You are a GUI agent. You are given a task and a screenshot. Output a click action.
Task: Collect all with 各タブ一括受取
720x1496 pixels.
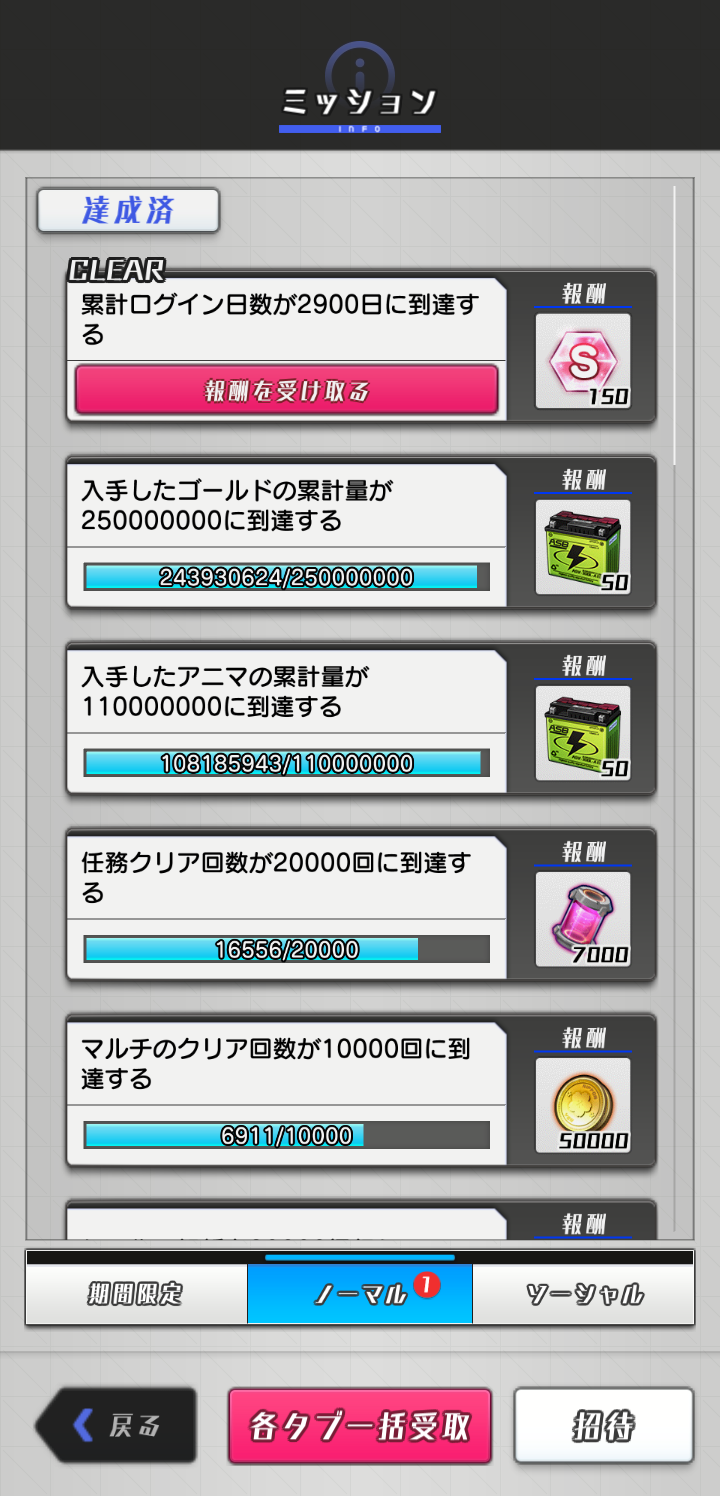(x=360, y=1426)
